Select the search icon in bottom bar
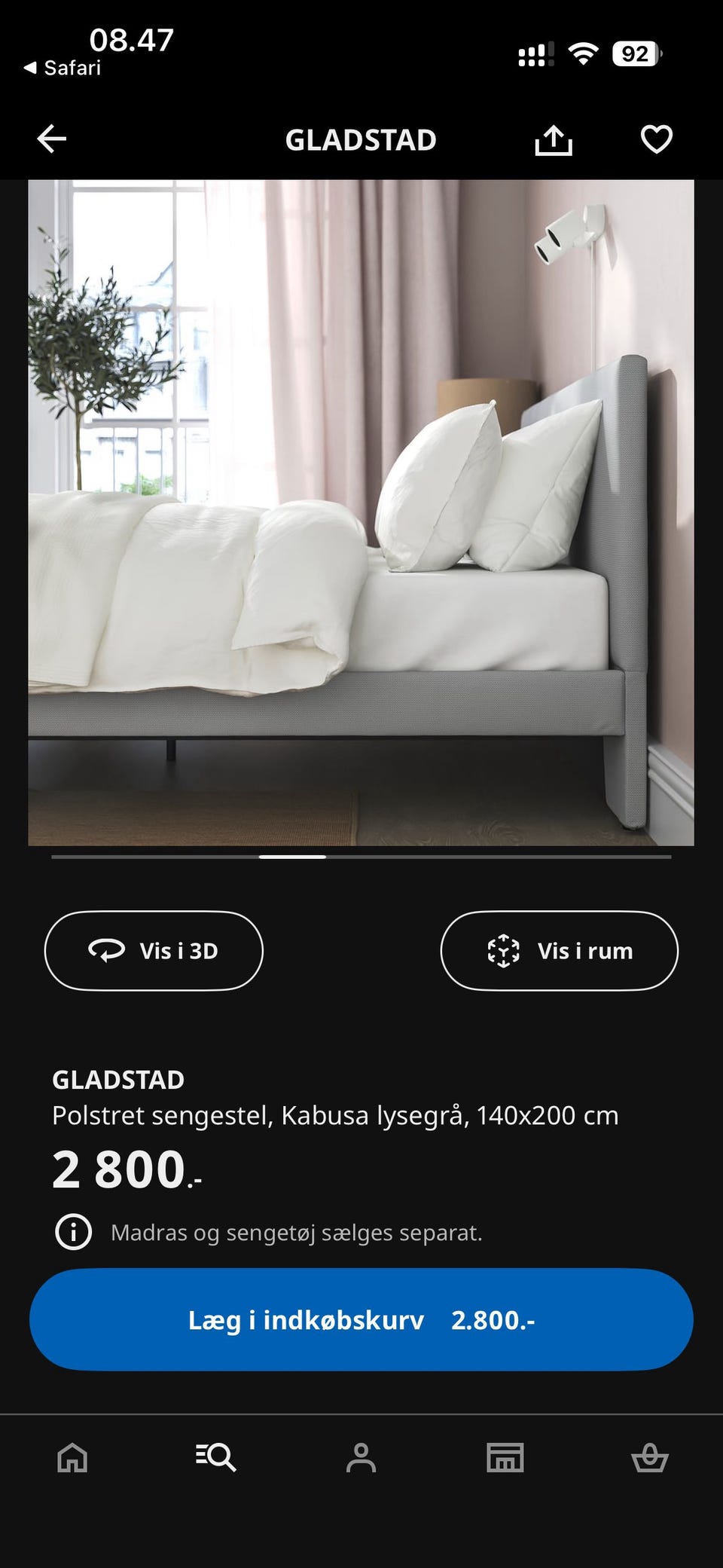This screenshot has width=723, height=1568. click(217, 1456)
